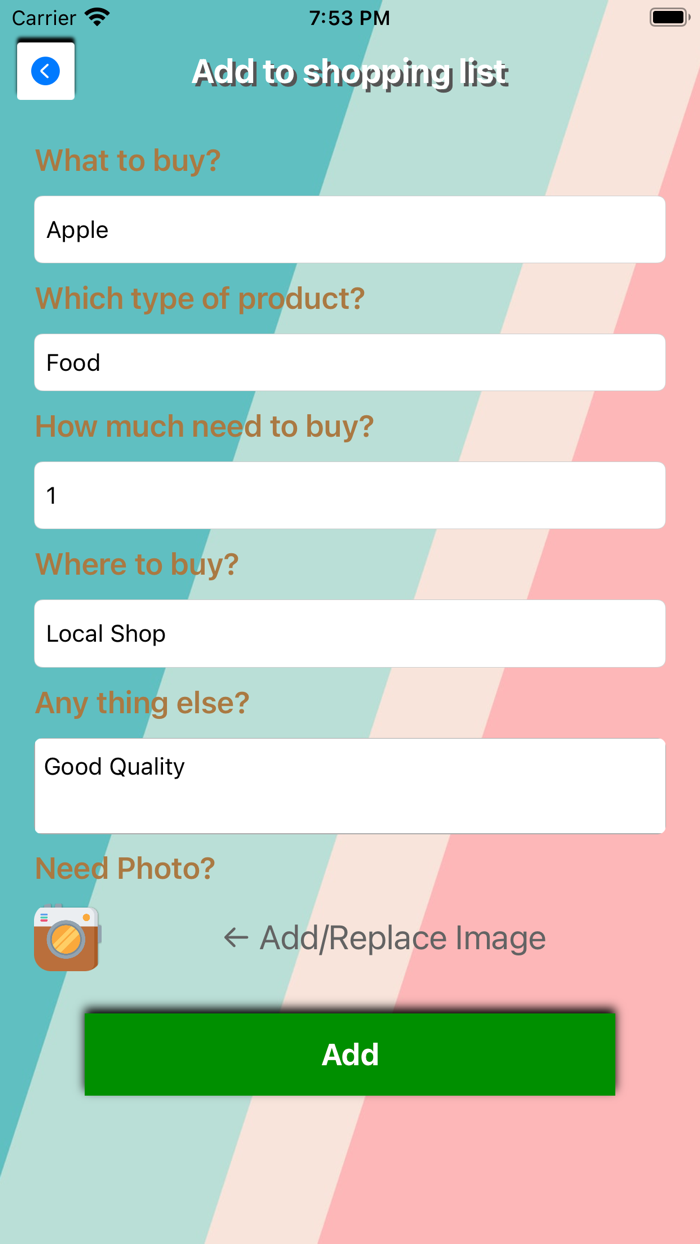
Task: Tap the product type field showing Food
Action: [x=350, y=362]
